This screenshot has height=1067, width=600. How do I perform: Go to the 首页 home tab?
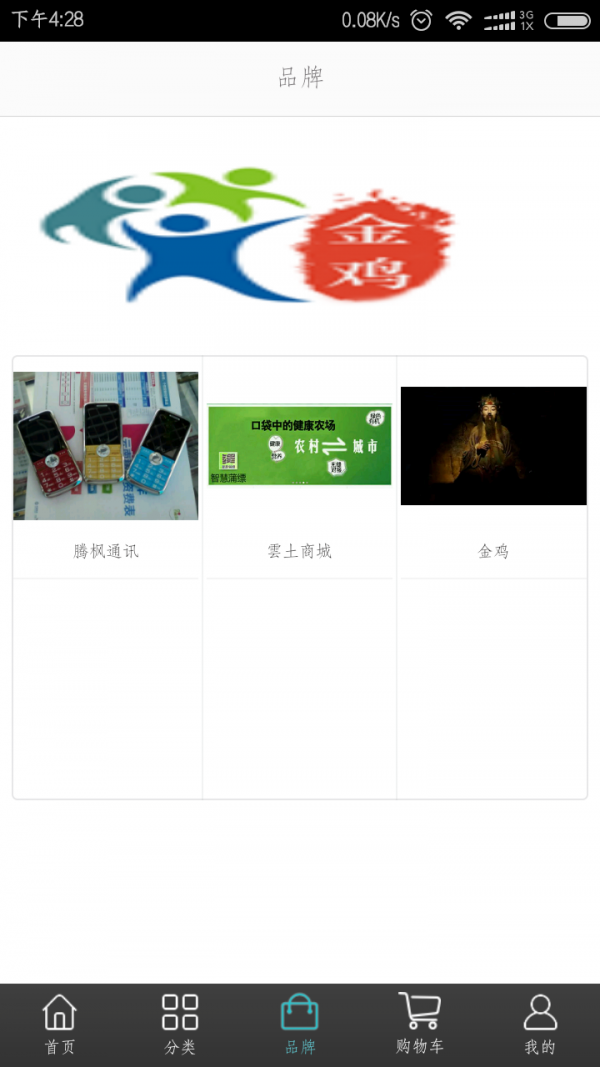[x=60, y=1024]
